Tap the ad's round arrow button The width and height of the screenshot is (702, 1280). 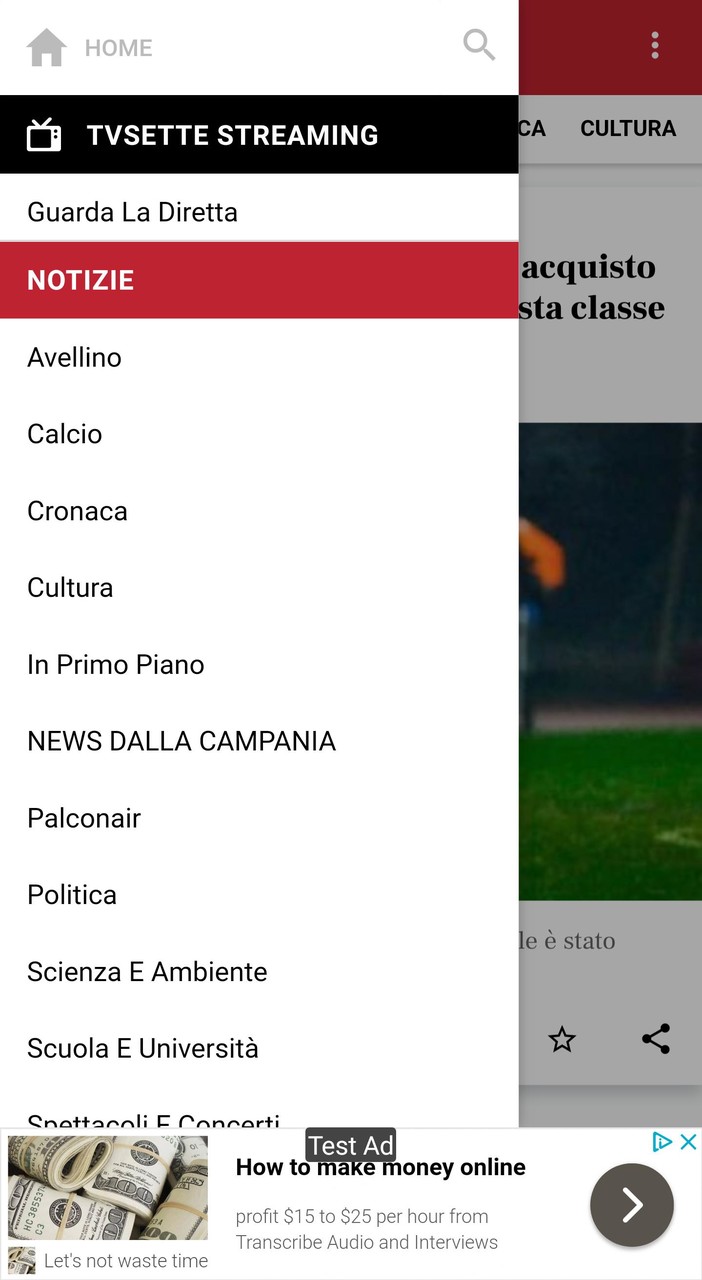click(x=631, y=1206)
